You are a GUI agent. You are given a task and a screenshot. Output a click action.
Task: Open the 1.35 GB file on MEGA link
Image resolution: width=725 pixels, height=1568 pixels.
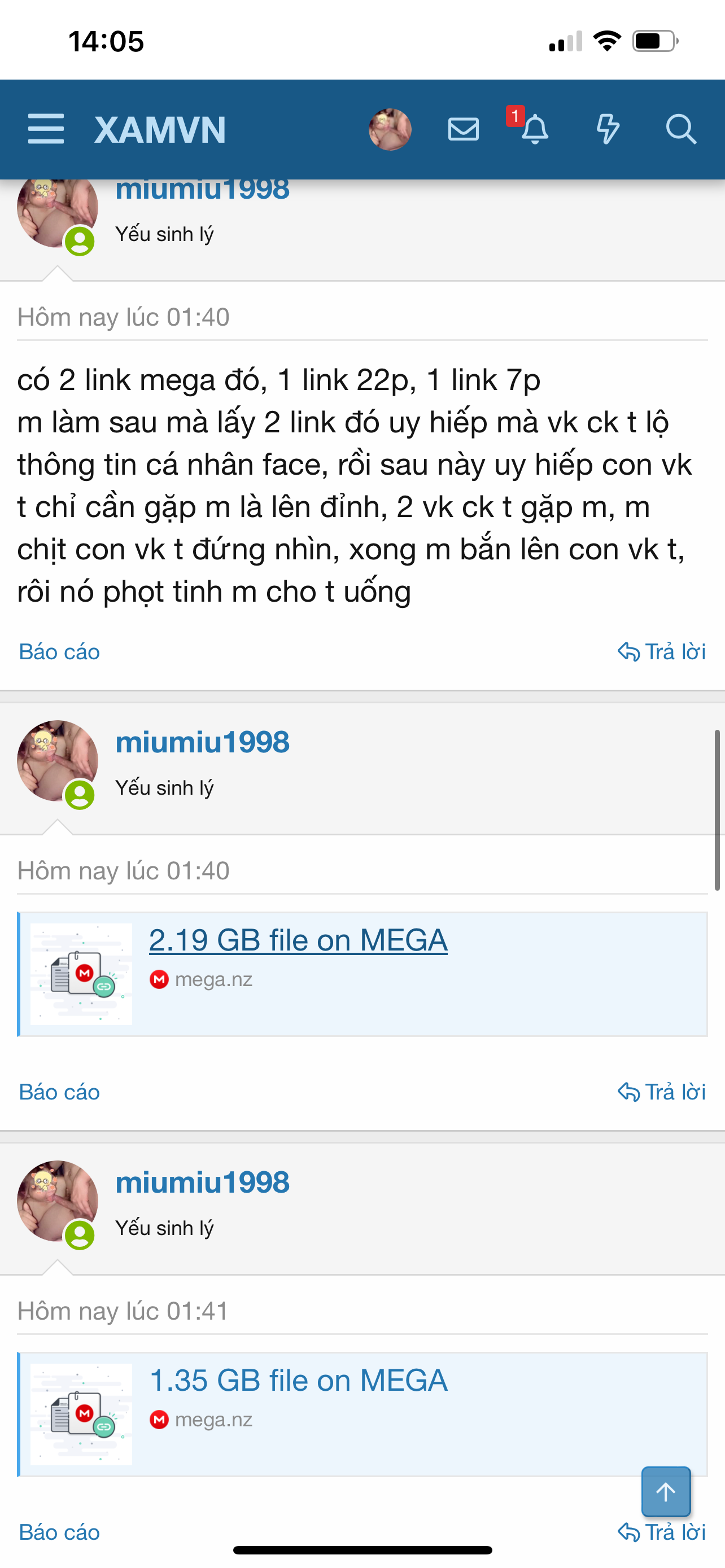[x=298, y=1381]
